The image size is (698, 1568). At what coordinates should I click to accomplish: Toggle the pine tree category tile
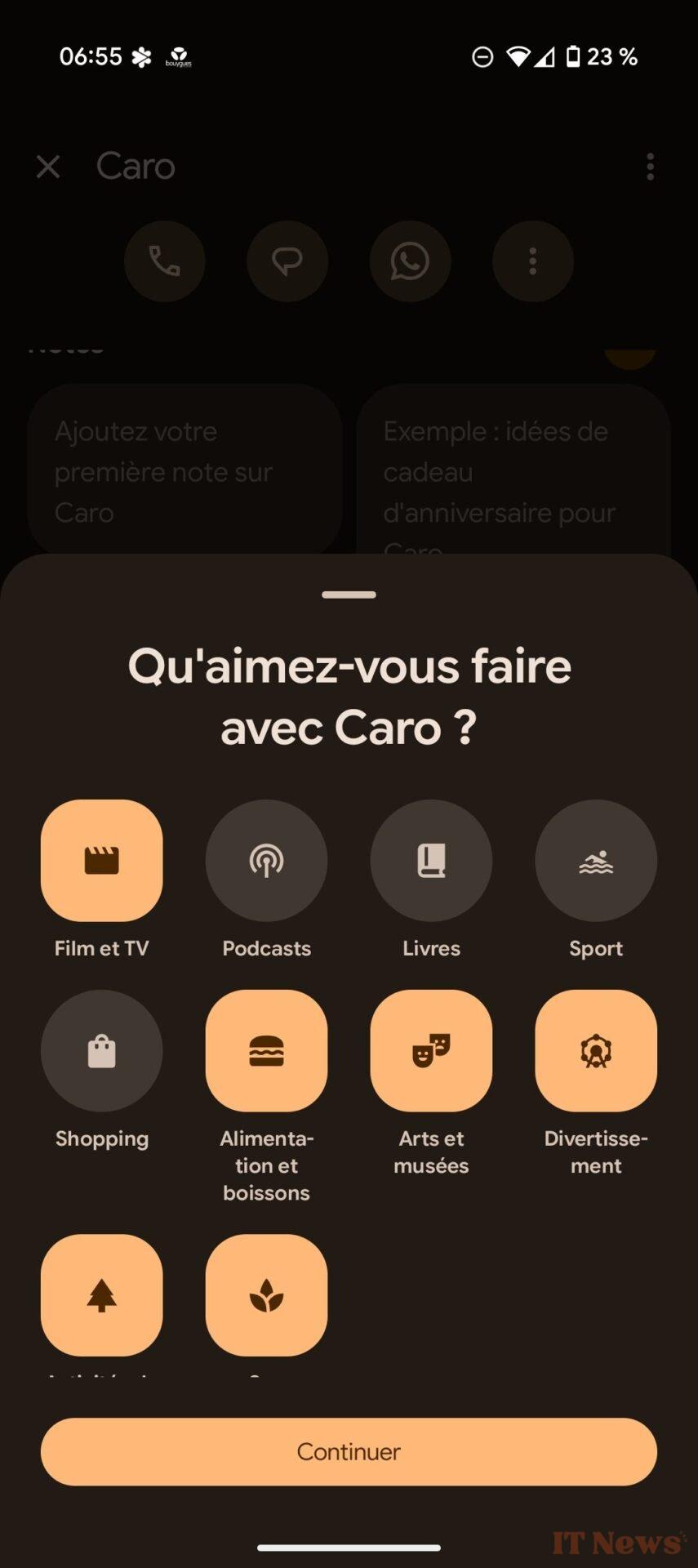click(102, 1295)
